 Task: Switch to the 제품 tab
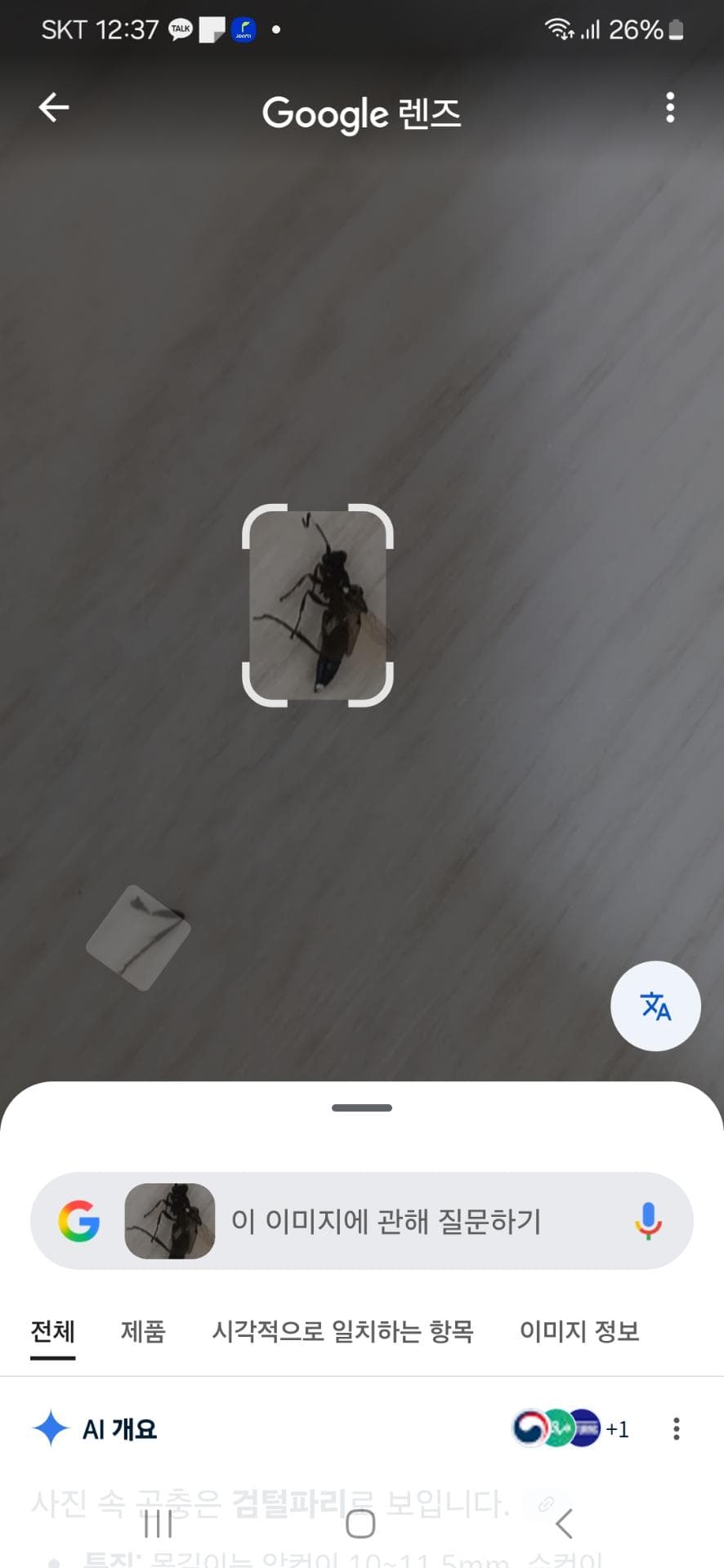pyautogui.click(x=143, y=1332)
